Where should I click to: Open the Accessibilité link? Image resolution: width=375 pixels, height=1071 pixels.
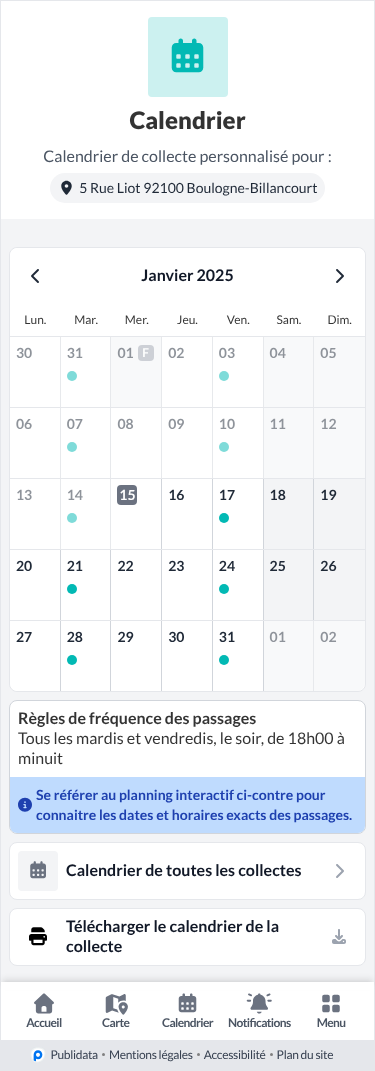click(x=234, y=1055)
